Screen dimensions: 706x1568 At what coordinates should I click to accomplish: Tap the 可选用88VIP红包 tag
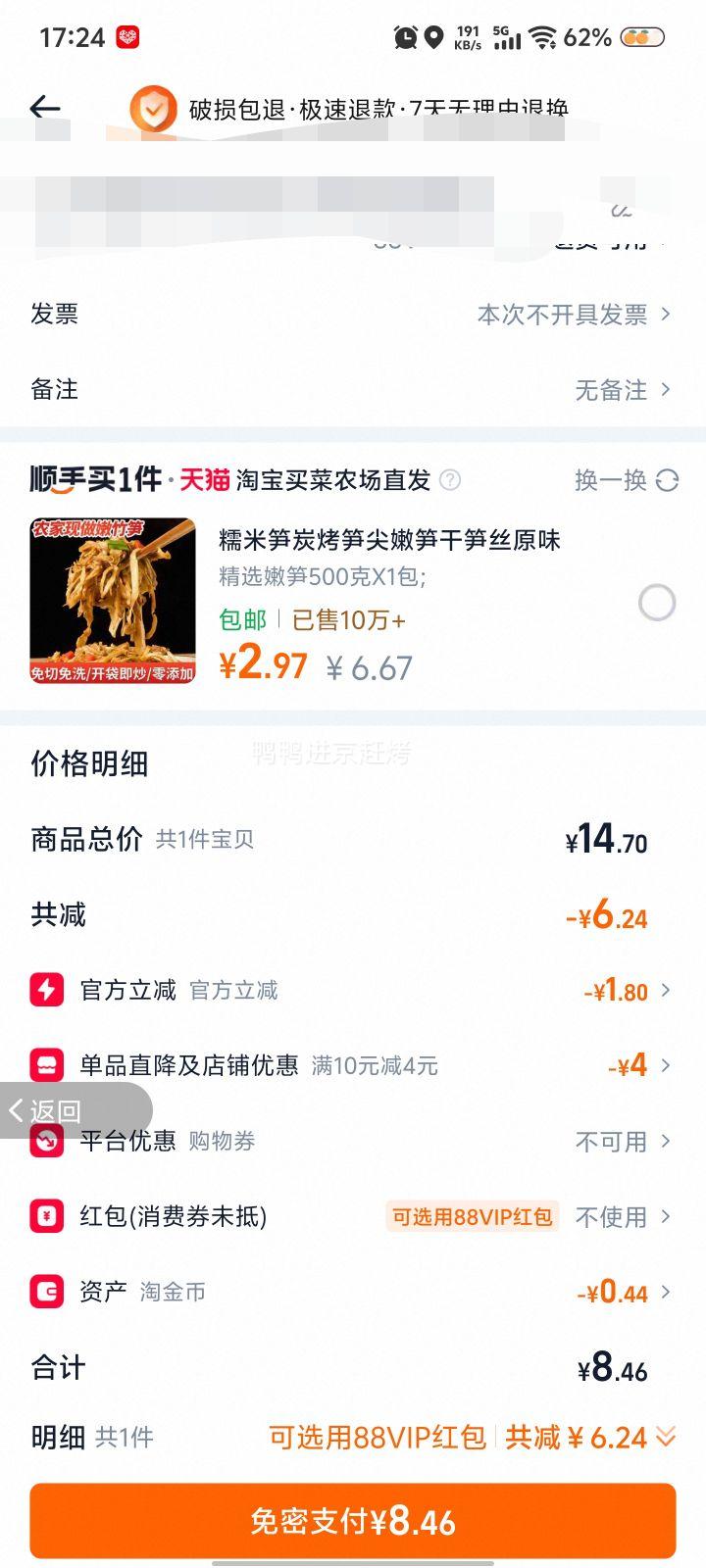[472, 1216]
